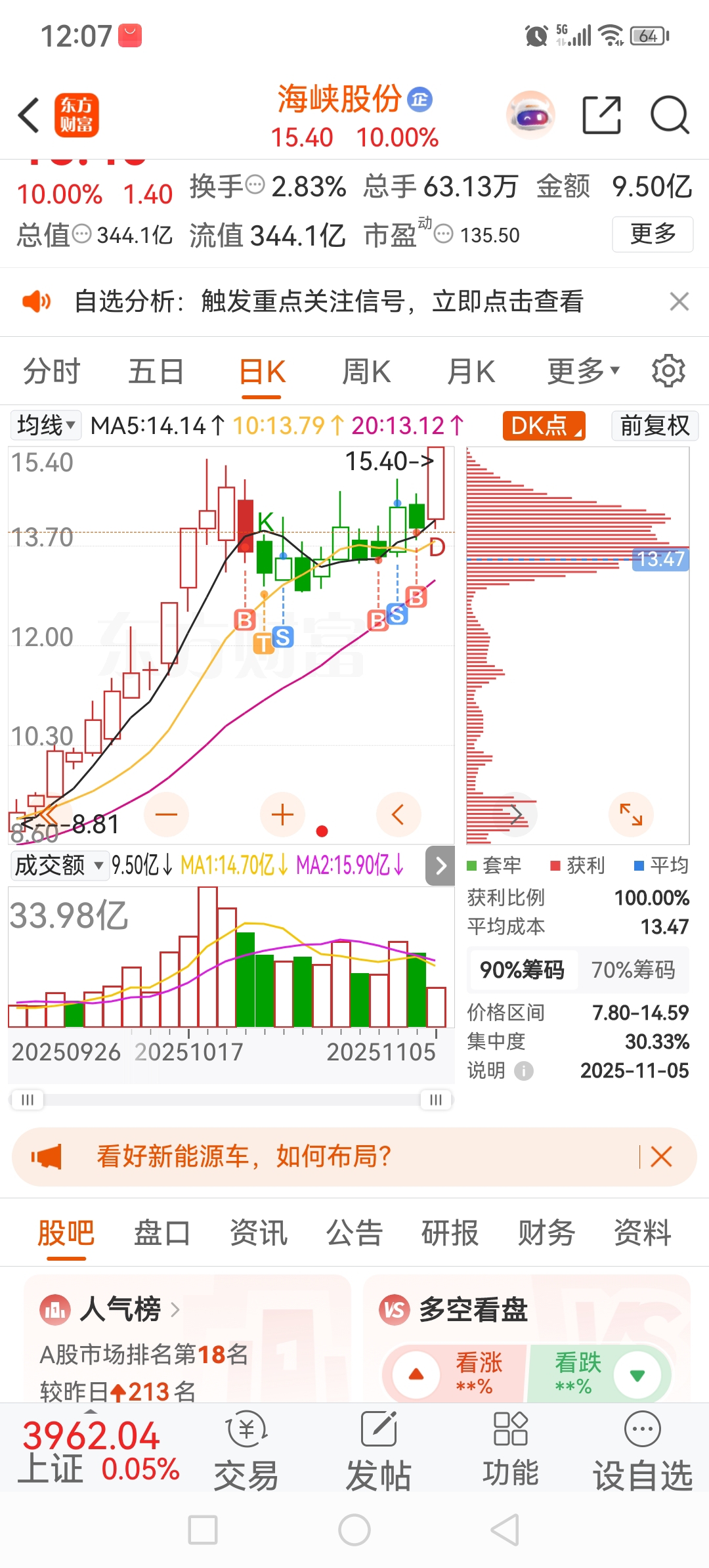Zoom out the K-line chart with minus
Viewport: 709px width, 1568px height.
[x=166, y=815]
